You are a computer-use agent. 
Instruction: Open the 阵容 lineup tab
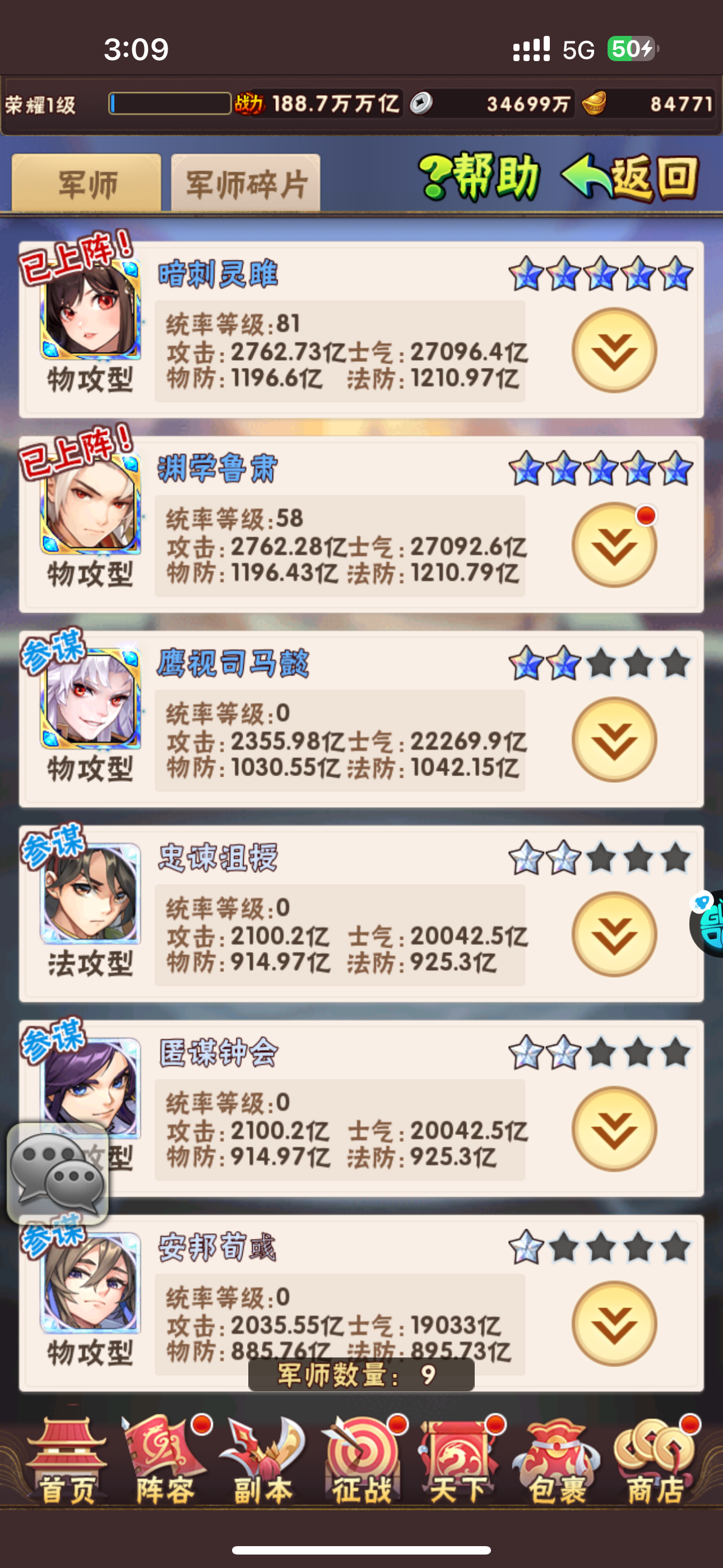tap(165, 1461)
